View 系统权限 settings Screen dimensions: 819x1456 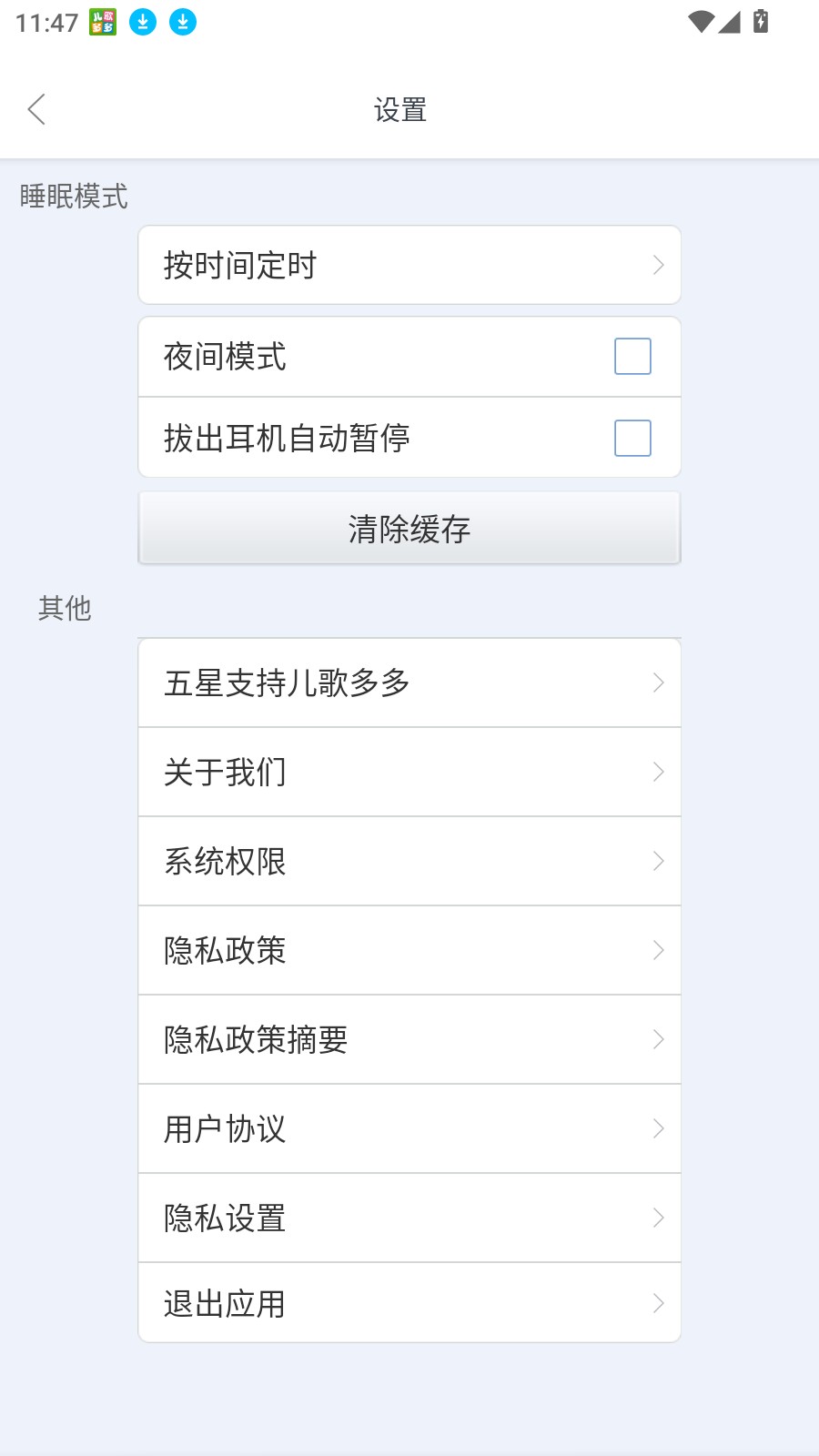click(409, 861)
